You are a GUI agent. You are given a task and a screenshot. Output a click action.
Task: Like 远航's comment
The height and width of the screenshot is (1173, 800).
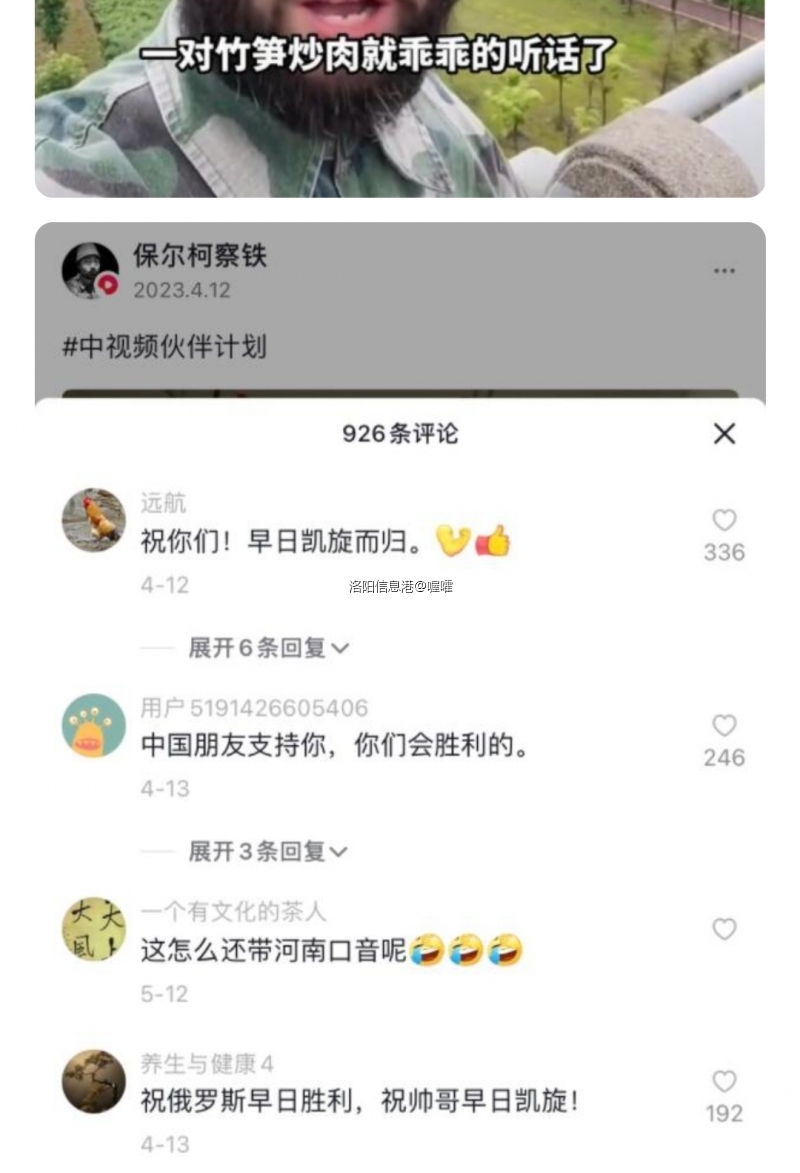724,520
